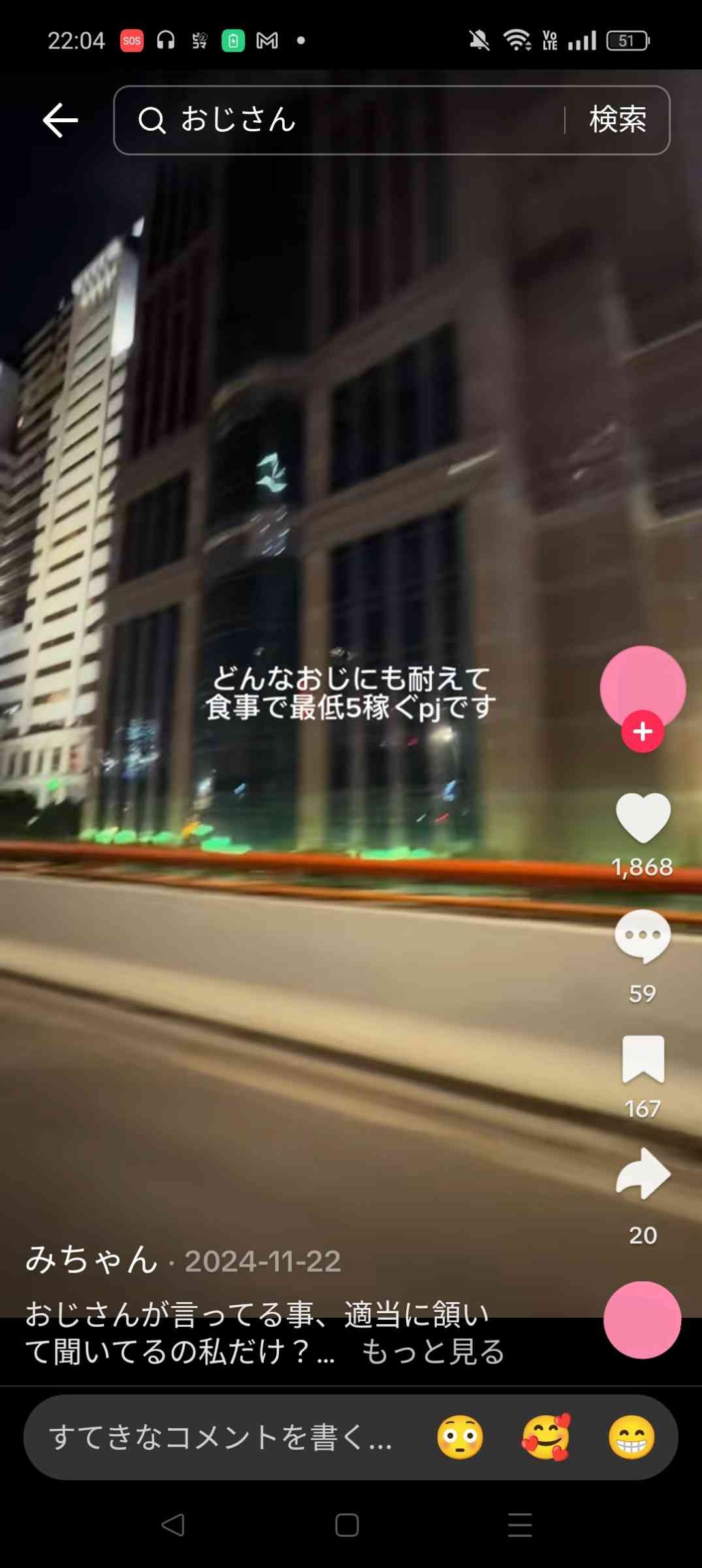The width and height of the screenshot is (702, 1568).
Task: Expand the caption with もっと見る
Action: (433, 1352)
